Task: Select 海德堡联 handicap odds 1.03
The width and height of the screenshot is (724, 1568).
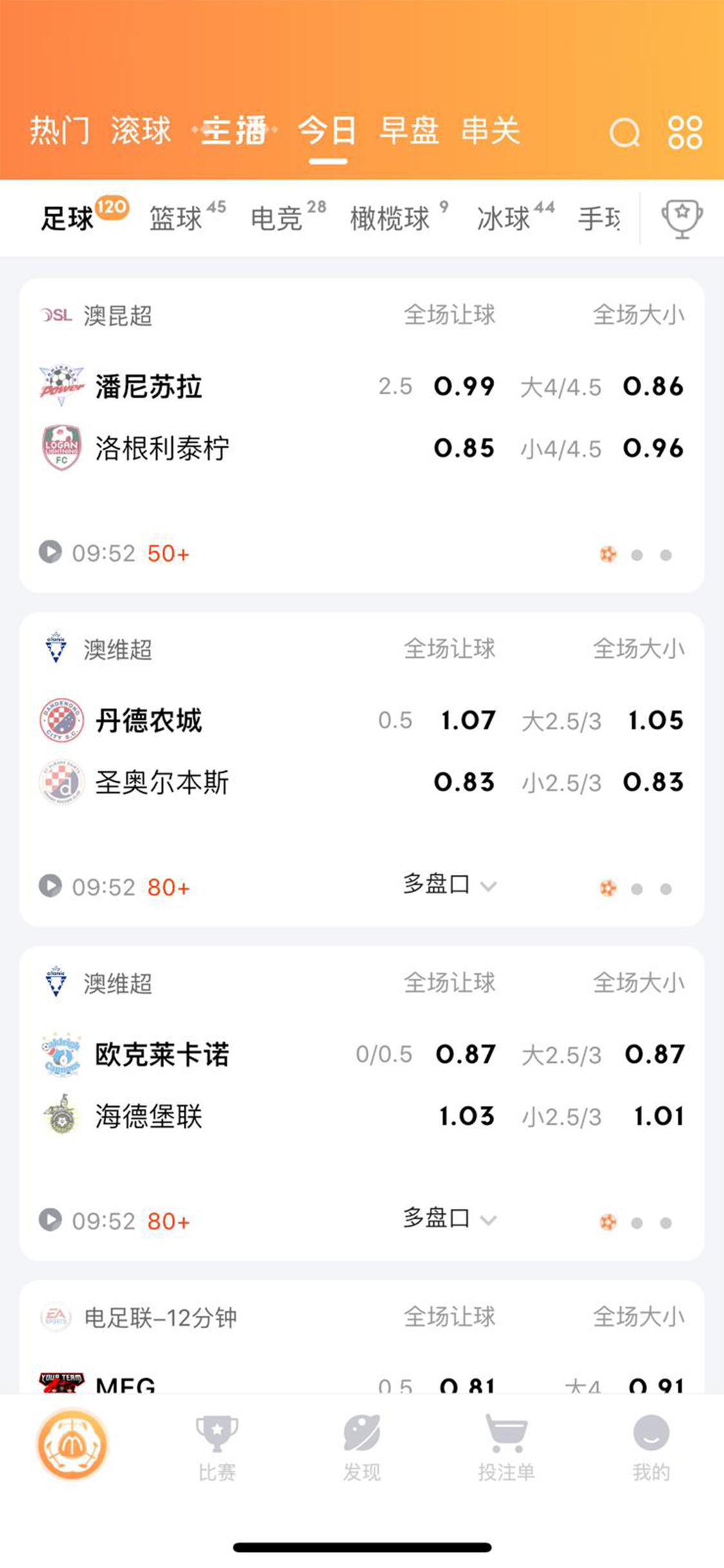Action: coord(467,1116)
